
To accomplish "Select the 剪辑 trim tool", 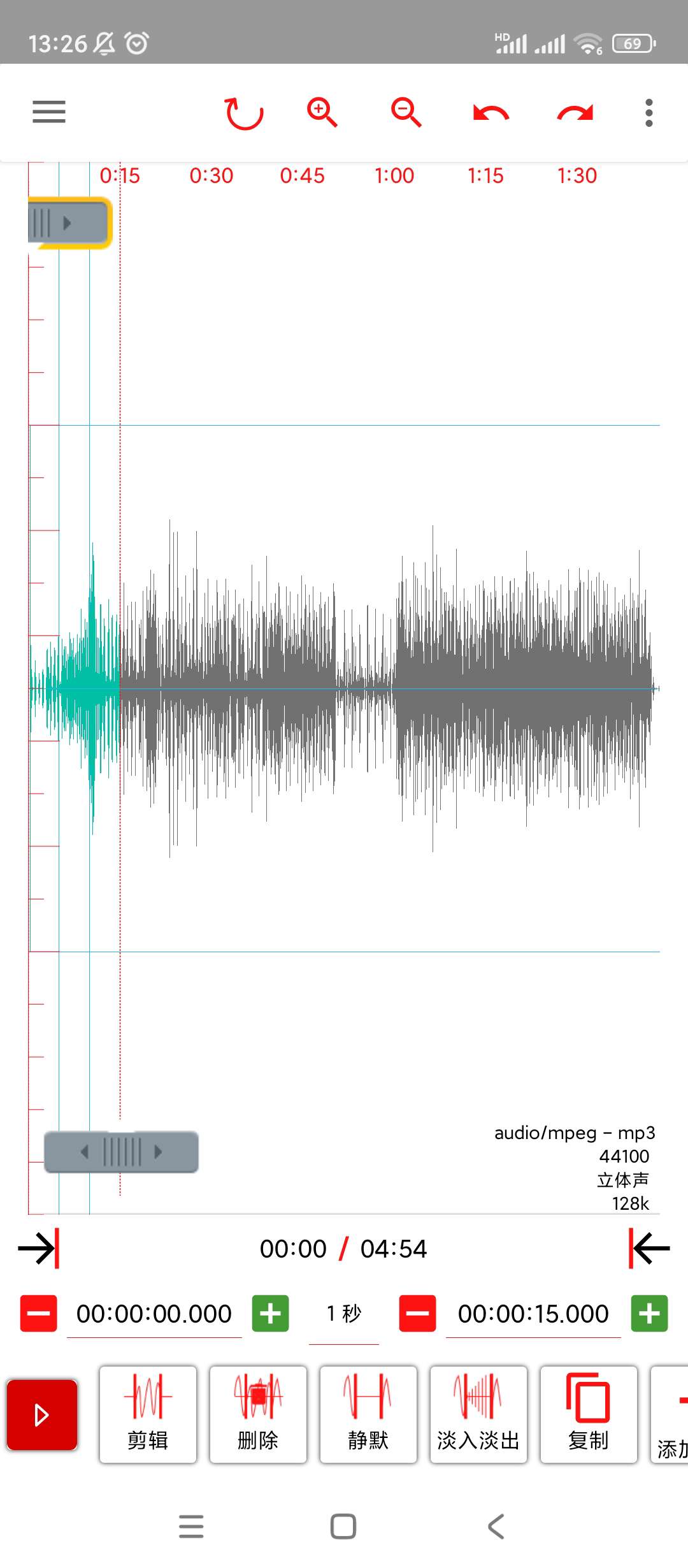I will click(148, 1414).
